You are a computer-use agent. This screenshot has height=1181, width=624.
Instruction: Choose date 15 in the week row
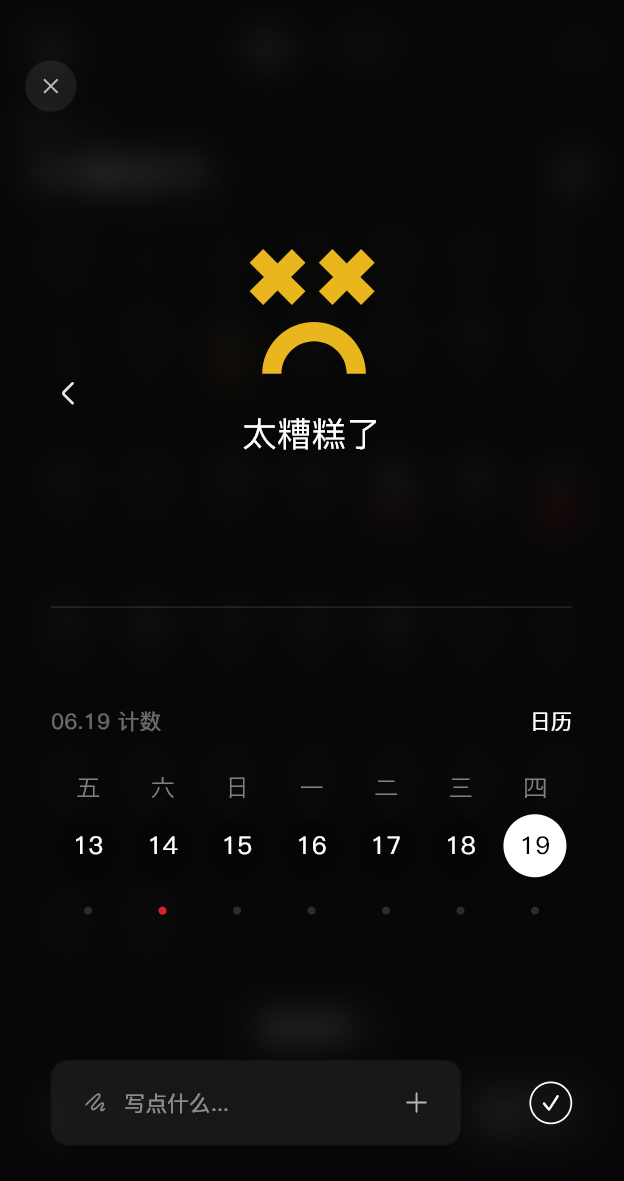click(237, 846)
